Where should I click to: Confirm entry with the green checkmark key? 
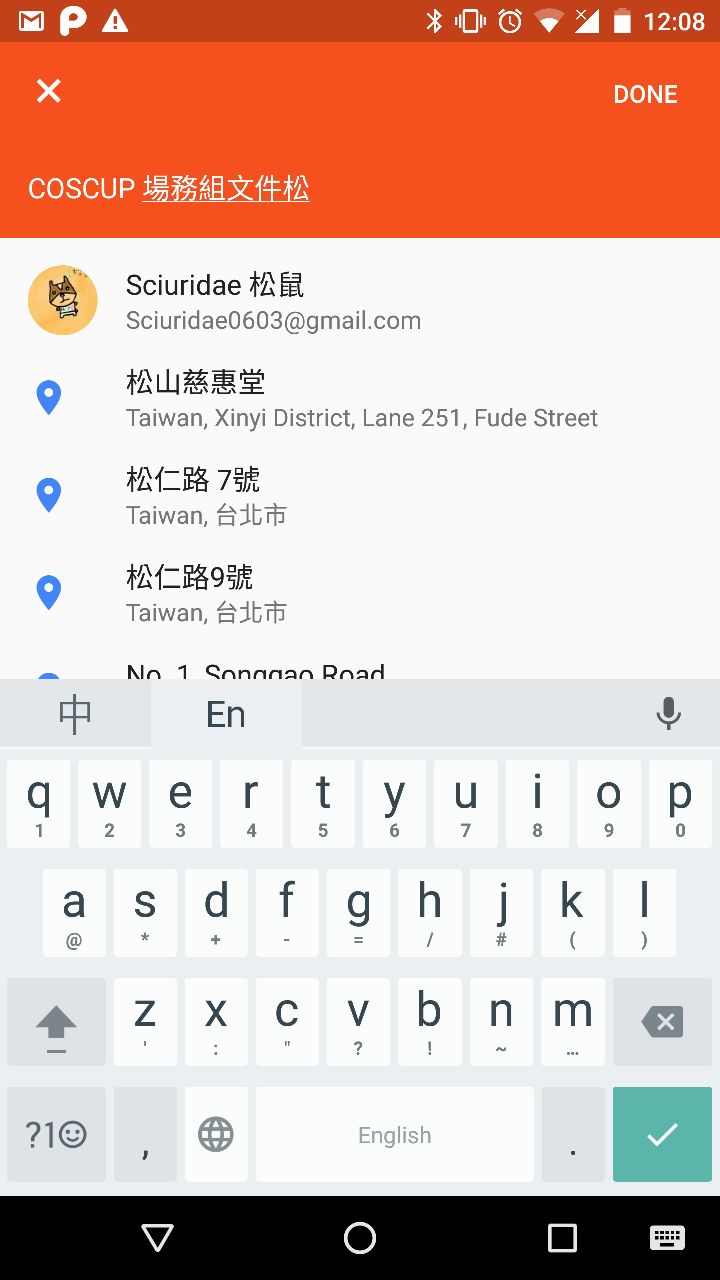tap(662, 1135)
